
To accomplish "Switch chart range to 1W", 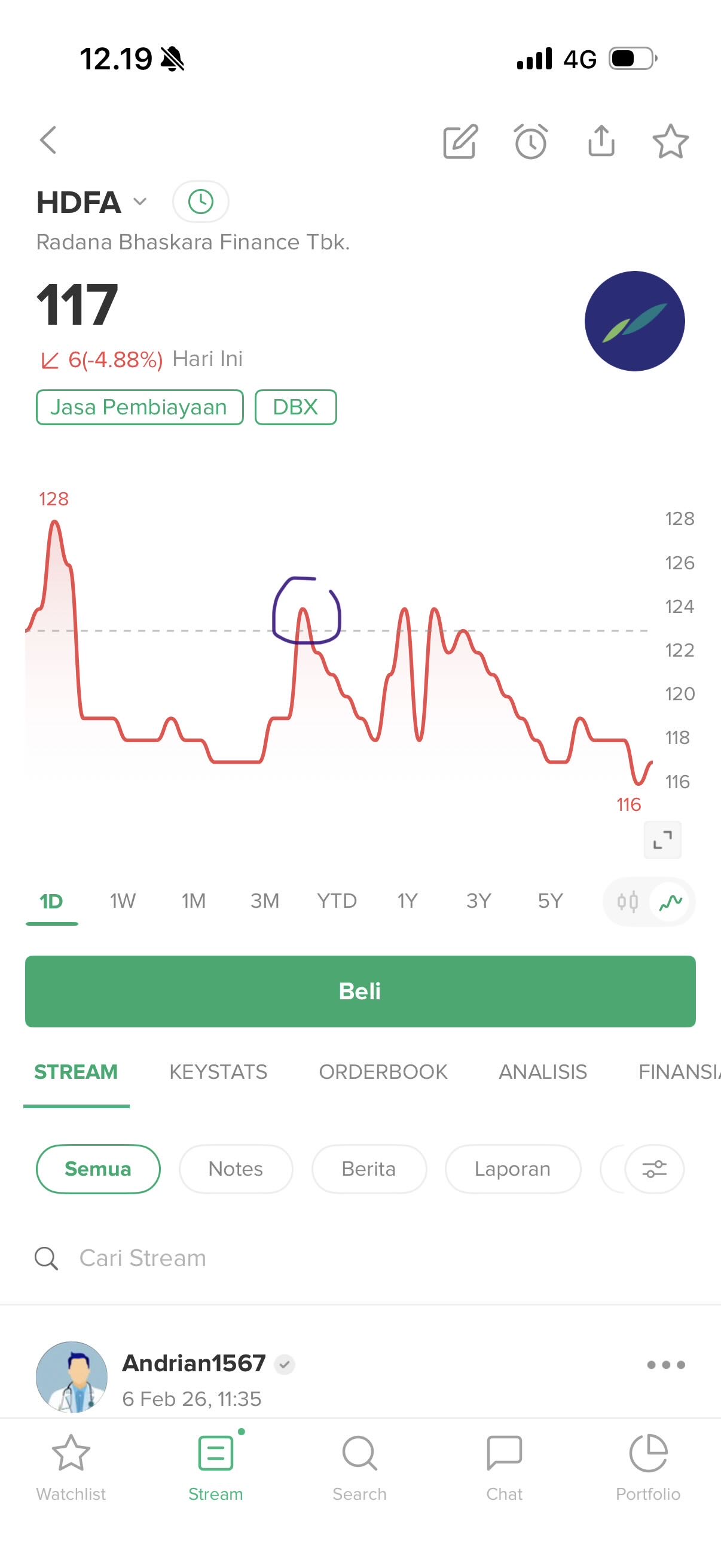I will [x=123, y=901].
